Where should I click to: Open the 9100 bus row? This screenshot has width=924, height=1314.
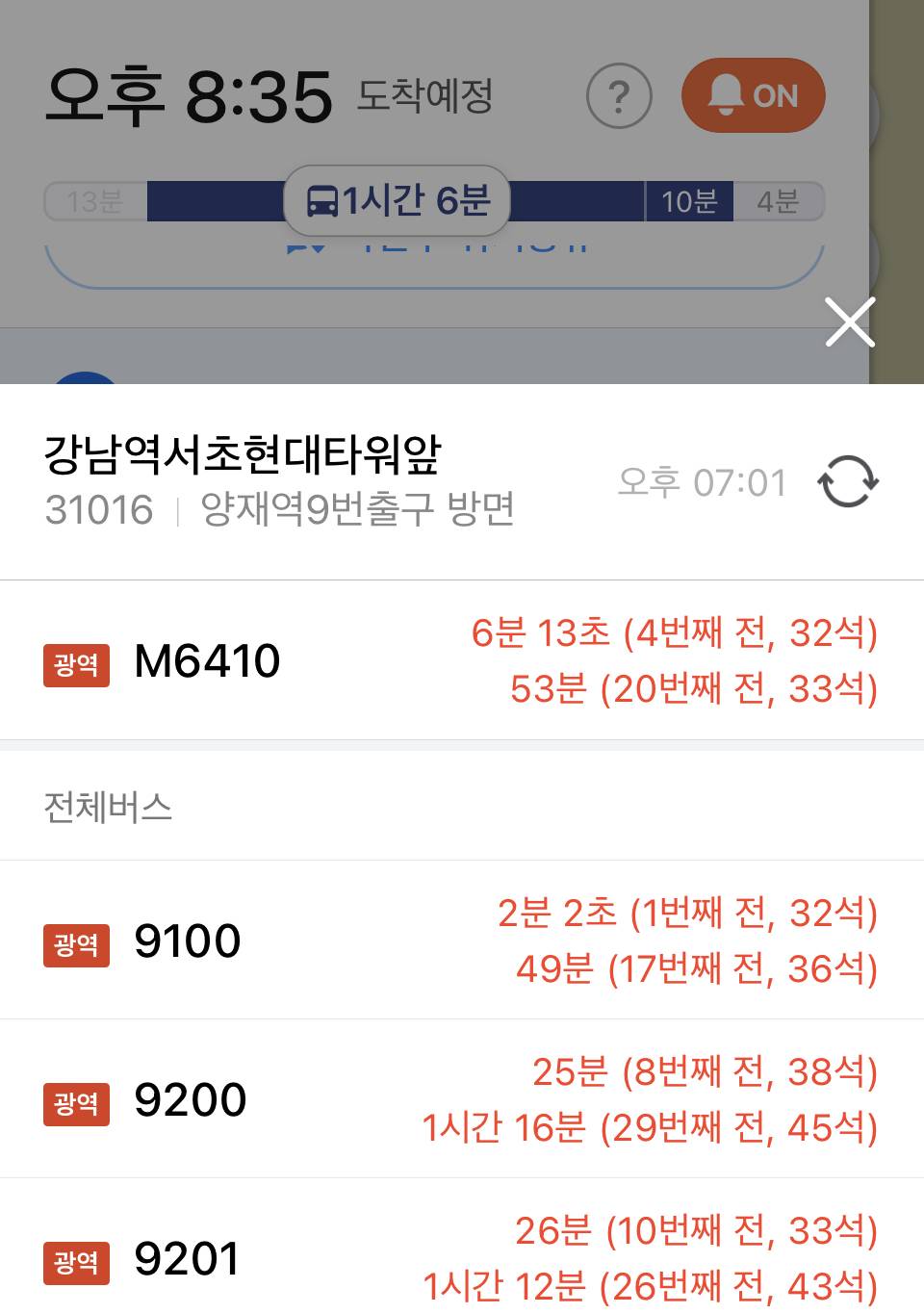tap(462, 940)
